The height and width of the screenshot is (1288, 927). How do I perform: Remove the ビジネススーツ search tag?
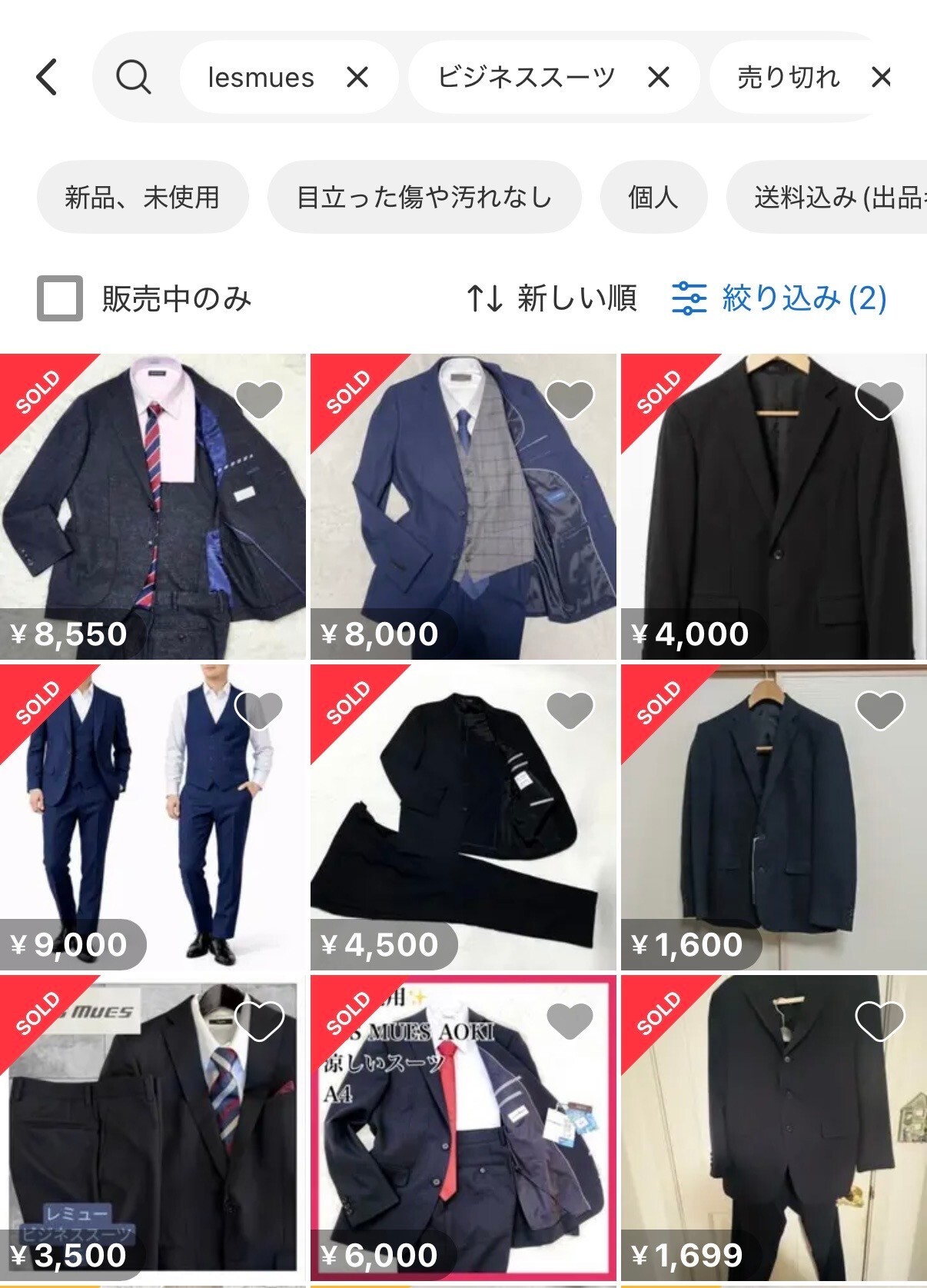coord(659,77)
